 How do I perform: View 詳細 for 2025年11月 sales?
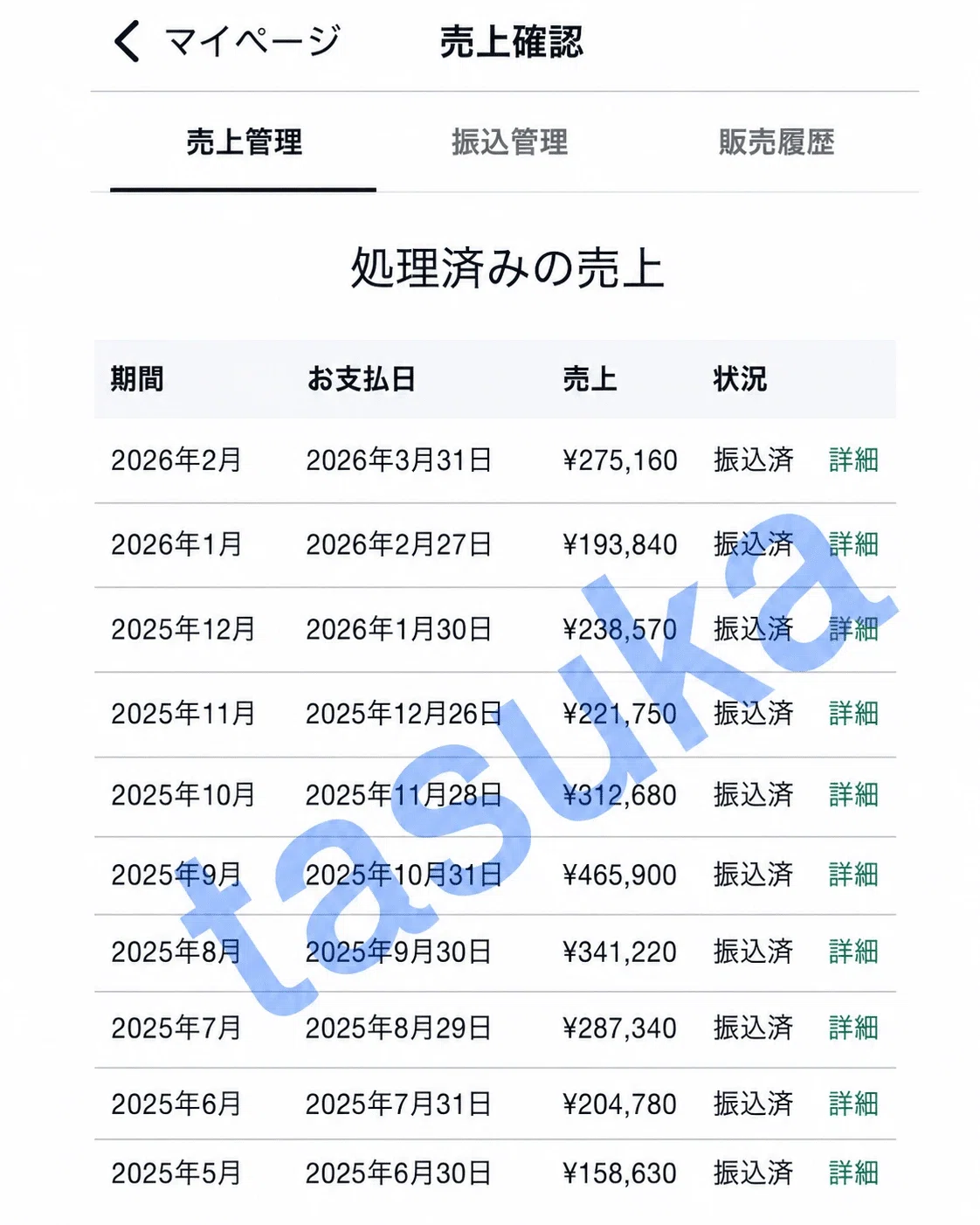click(853, 713)
